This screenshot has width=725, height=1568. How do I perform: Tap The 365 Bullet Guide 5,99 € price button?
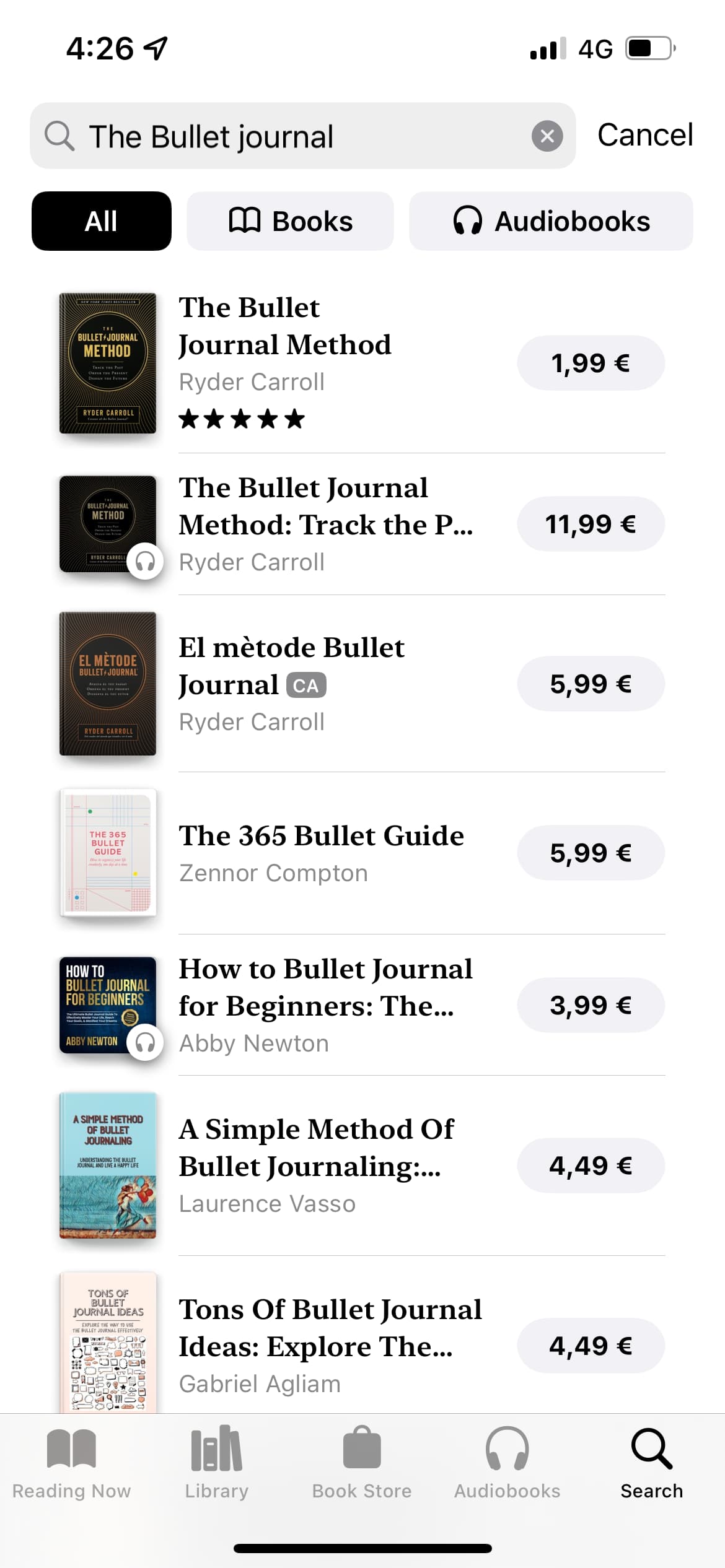coord(591,853)
